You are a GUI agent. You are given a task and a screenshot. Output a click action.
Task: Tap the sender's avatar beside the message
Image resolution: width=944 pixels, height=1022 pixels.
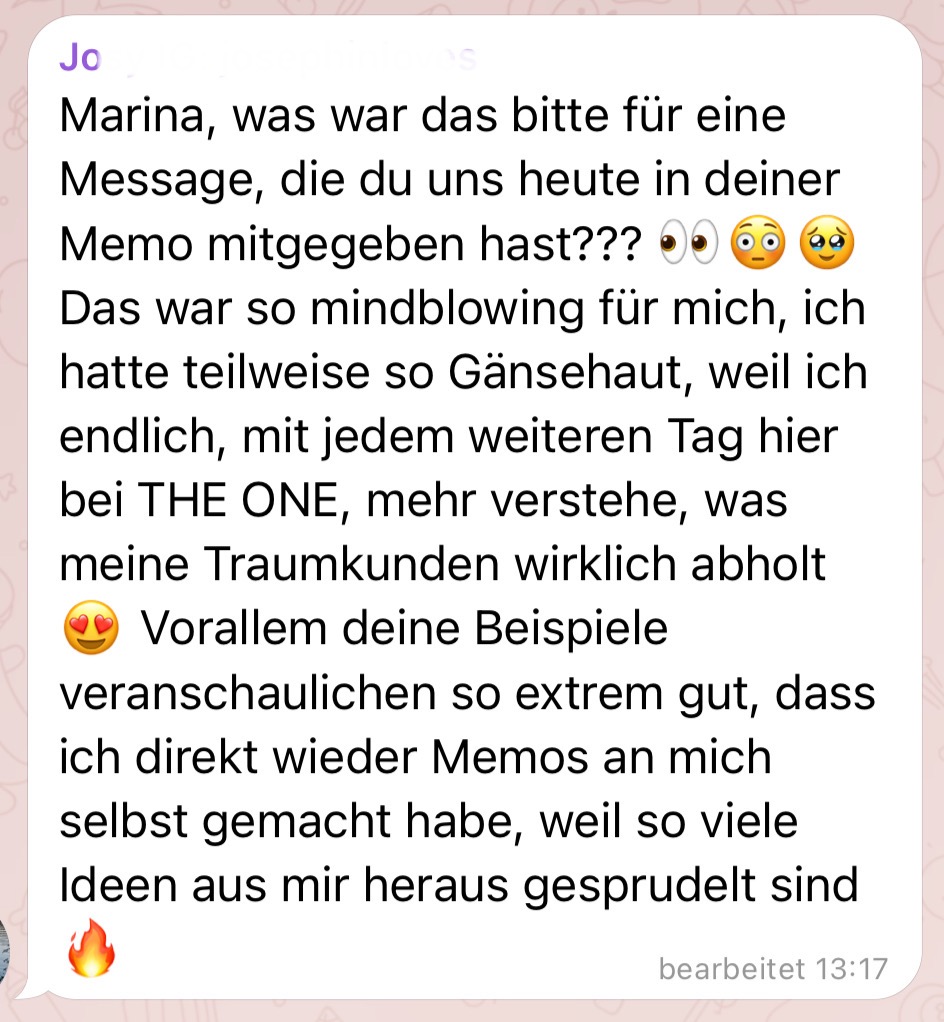click(4, 952)
